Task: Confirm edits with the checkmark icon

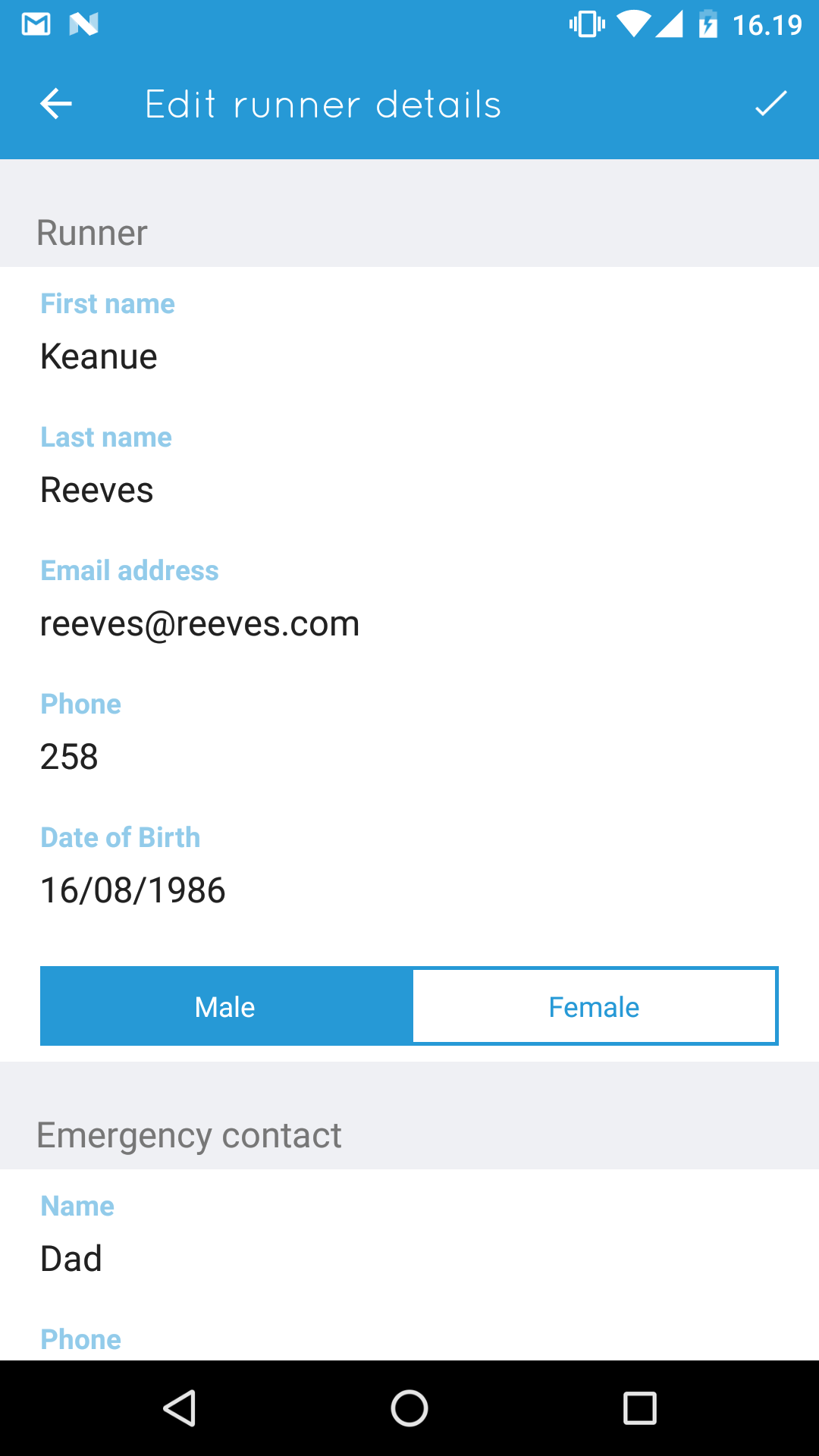Action: tap(770, 104)
